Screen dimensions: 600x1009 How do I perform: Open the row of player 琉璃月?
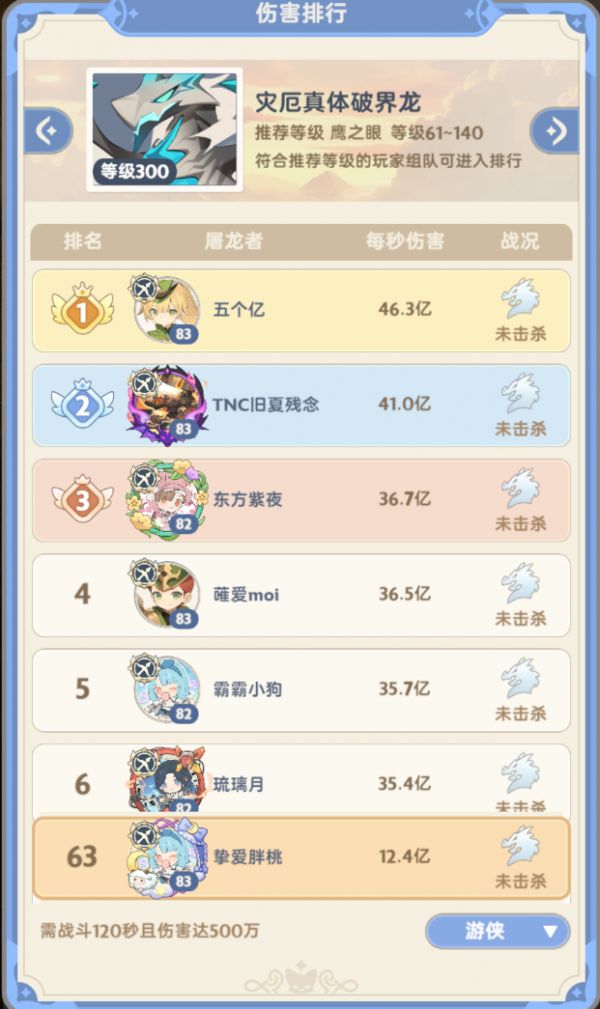pyautogui.click(x=300, y=780)
